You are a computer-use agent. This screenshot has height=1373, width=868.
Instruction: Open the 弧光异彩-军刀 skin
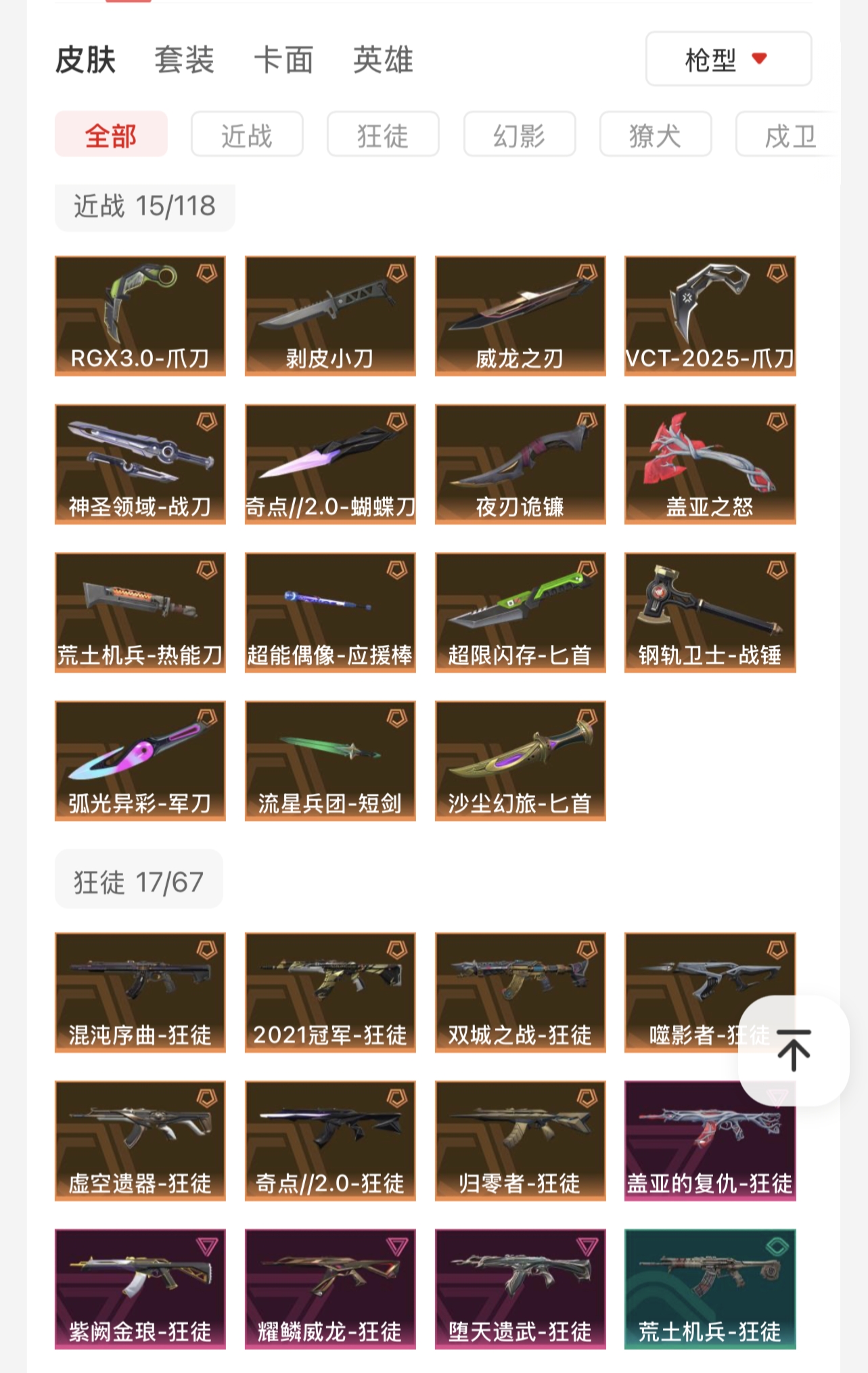[x=140, y=760]
